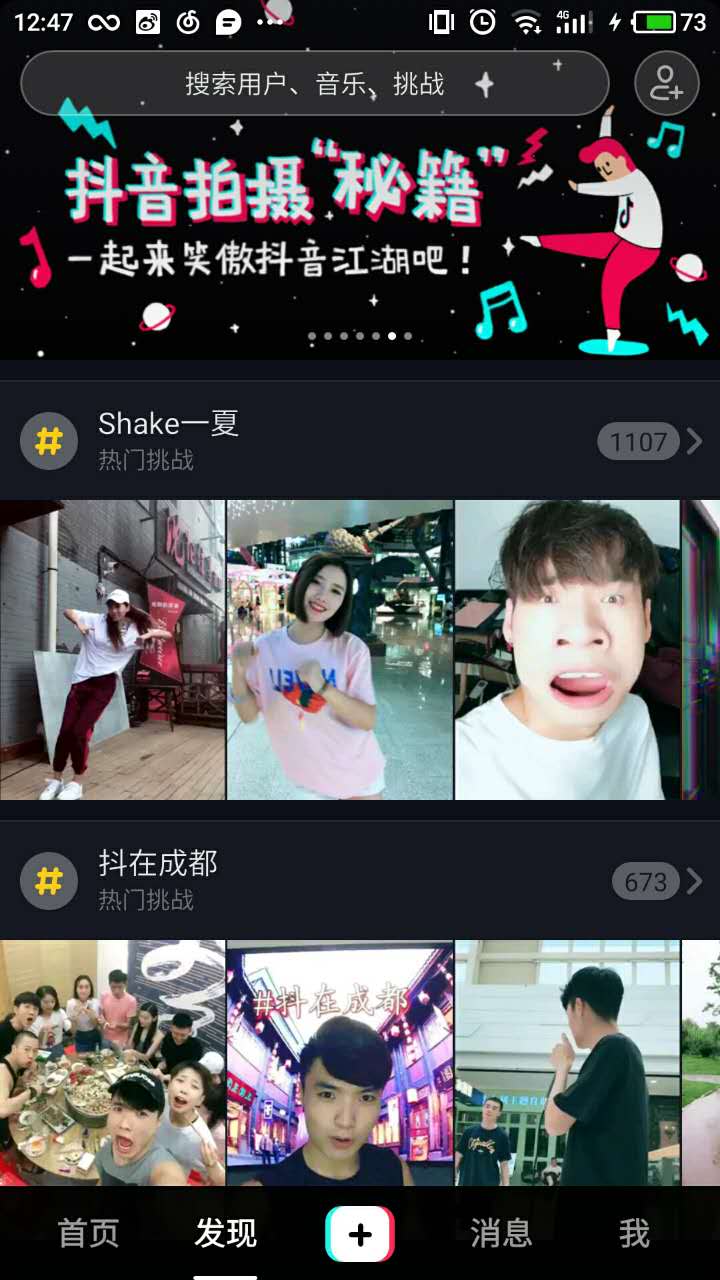Create a new video with plus button

coord(360,1234)
